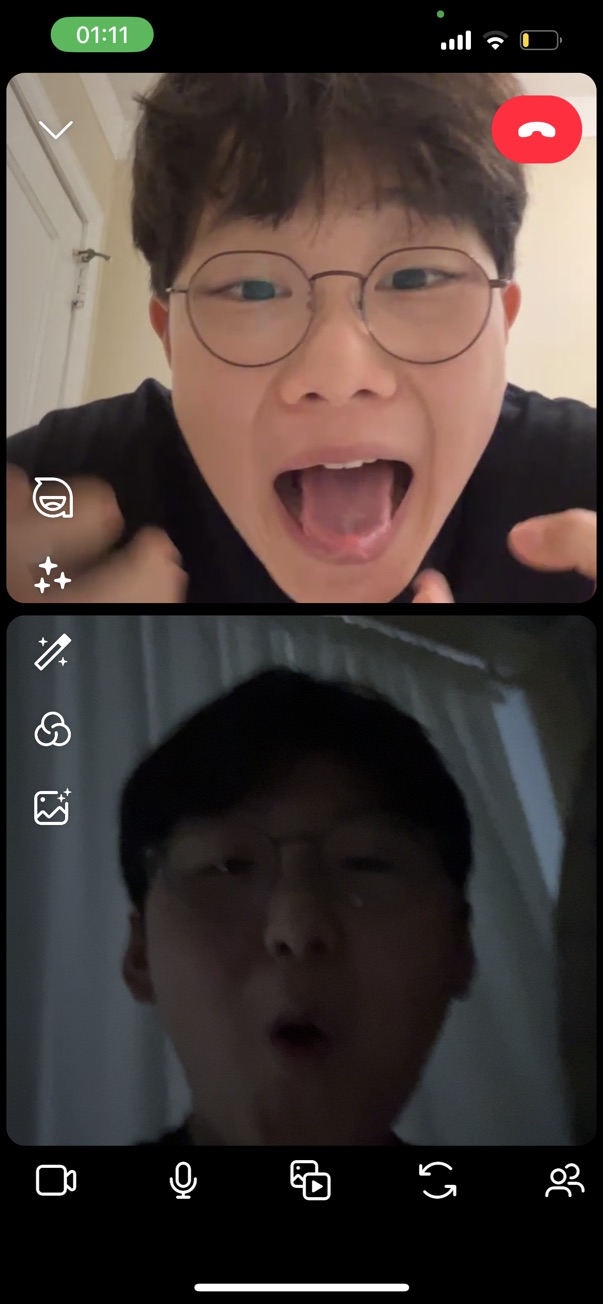Open the magic wand beauty tool
603x1304 pixels.
(x=52, y=652)
